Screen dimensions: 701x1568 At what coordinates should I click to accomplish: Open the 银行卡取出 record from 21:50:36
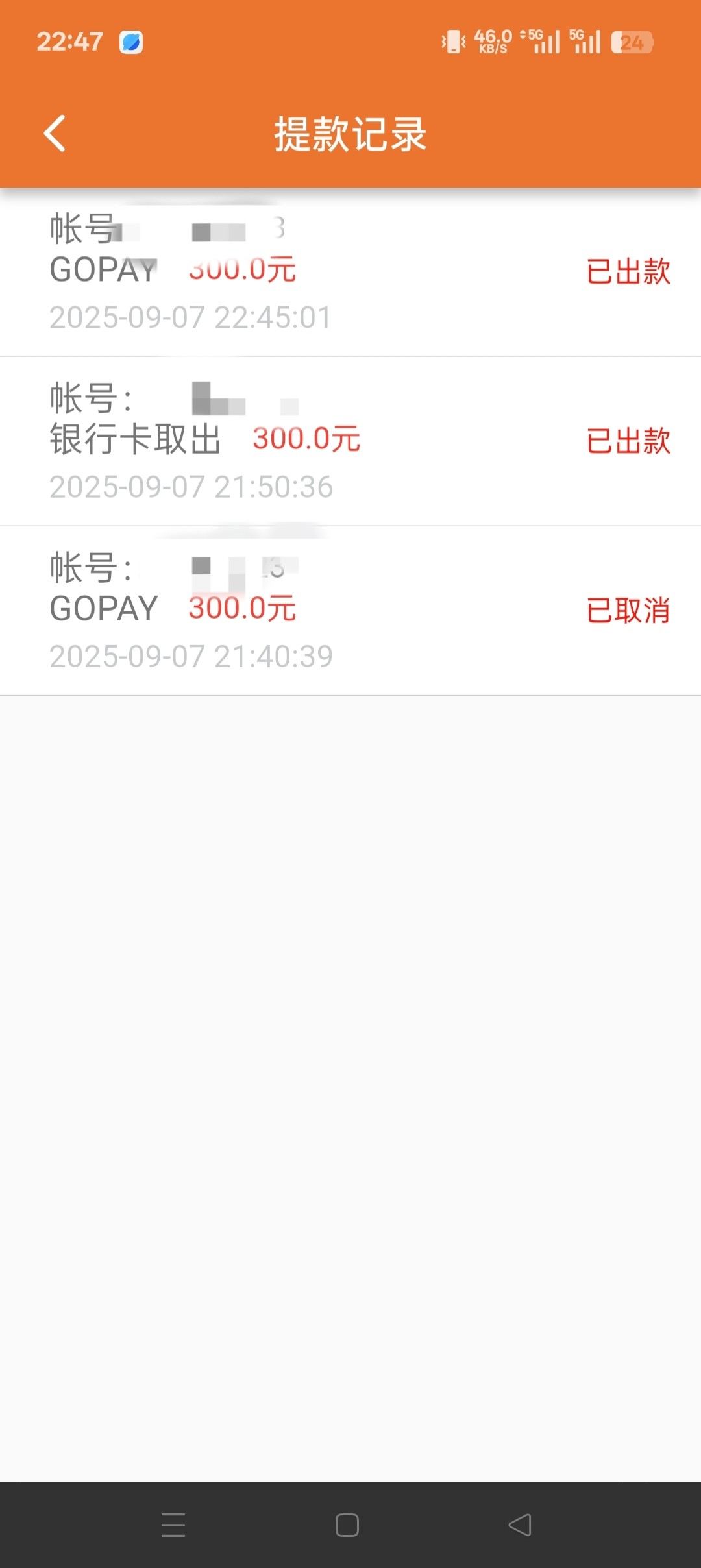[350, 441]
